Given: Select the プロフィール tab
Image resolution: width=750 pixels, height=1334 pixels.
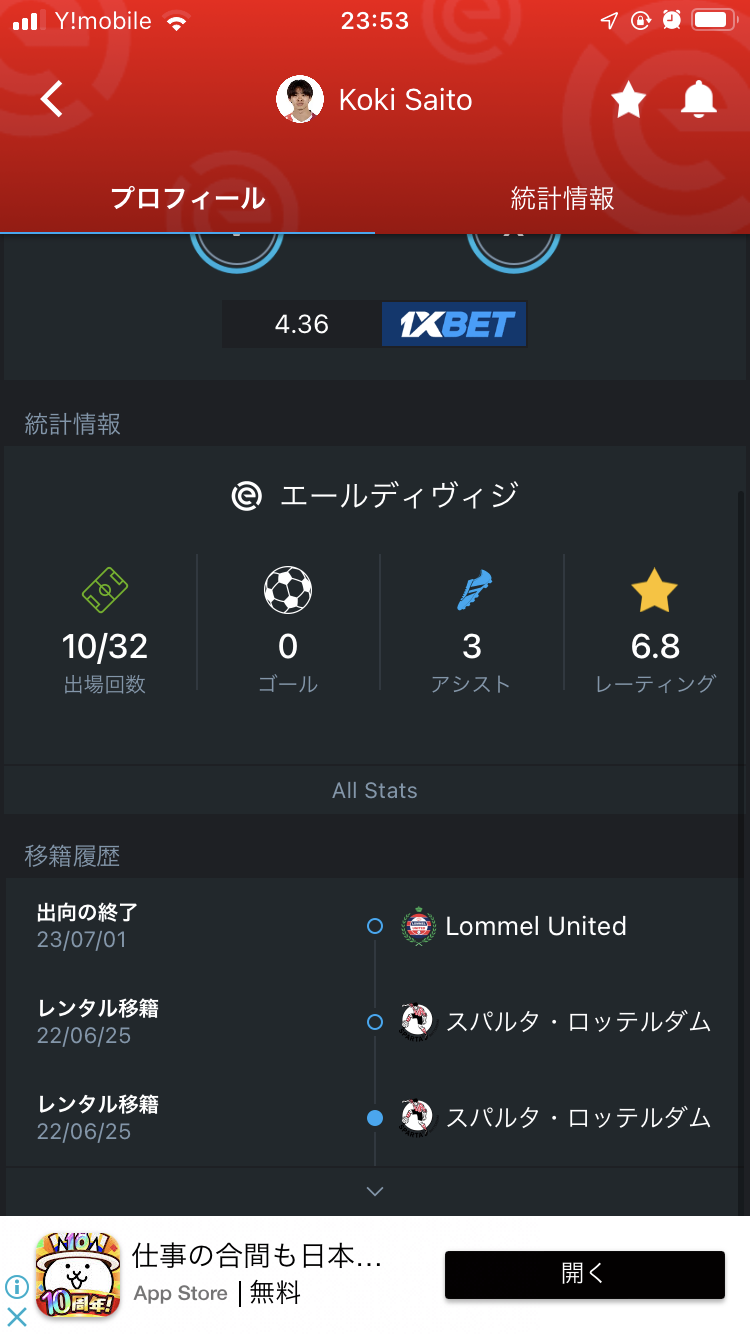Looking at the screenshot, I should pyautogui.click(x=188, y=198).
